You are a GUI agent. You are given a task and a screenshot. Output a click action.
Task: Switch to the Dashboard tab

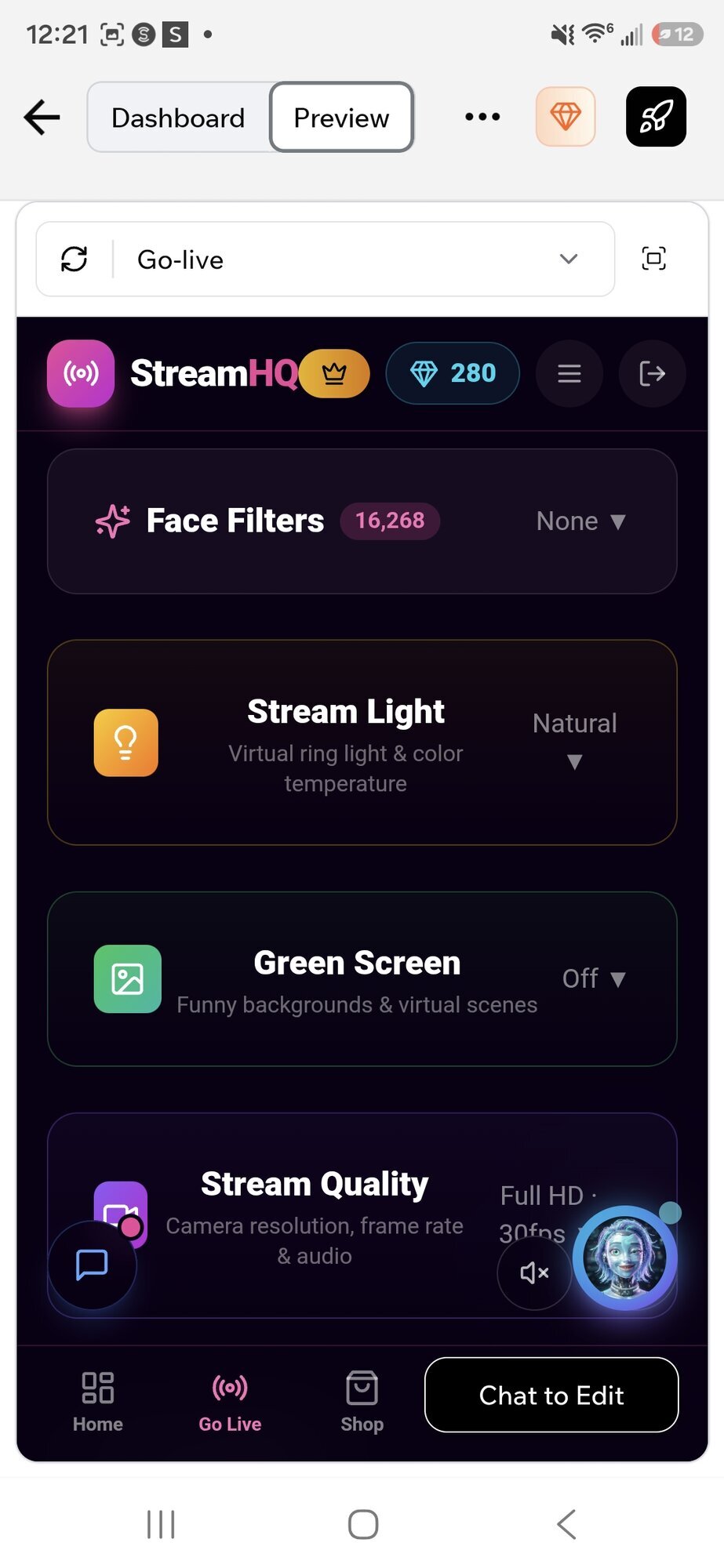coord(178,118)
